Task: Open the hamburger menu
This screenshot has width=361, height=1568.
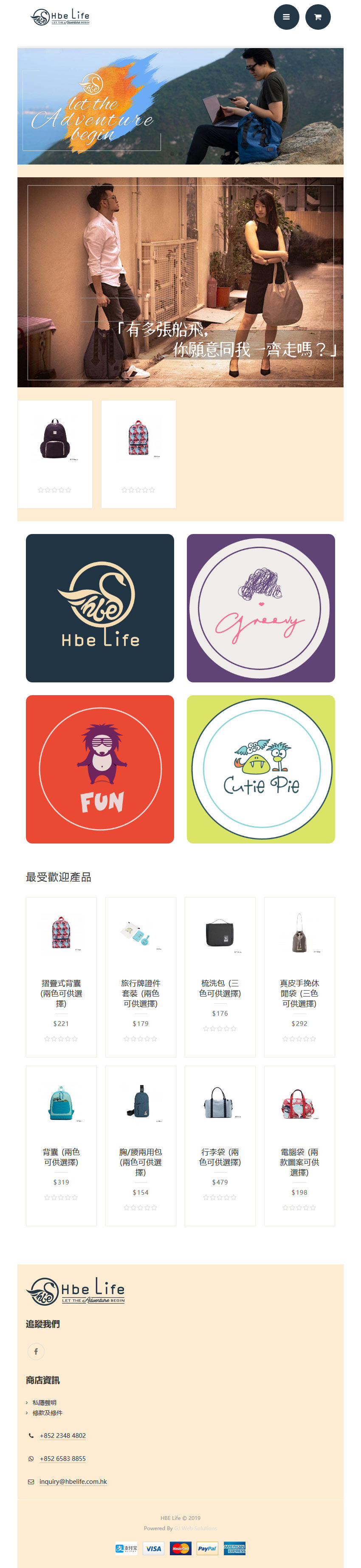Action: coord(286,17)
